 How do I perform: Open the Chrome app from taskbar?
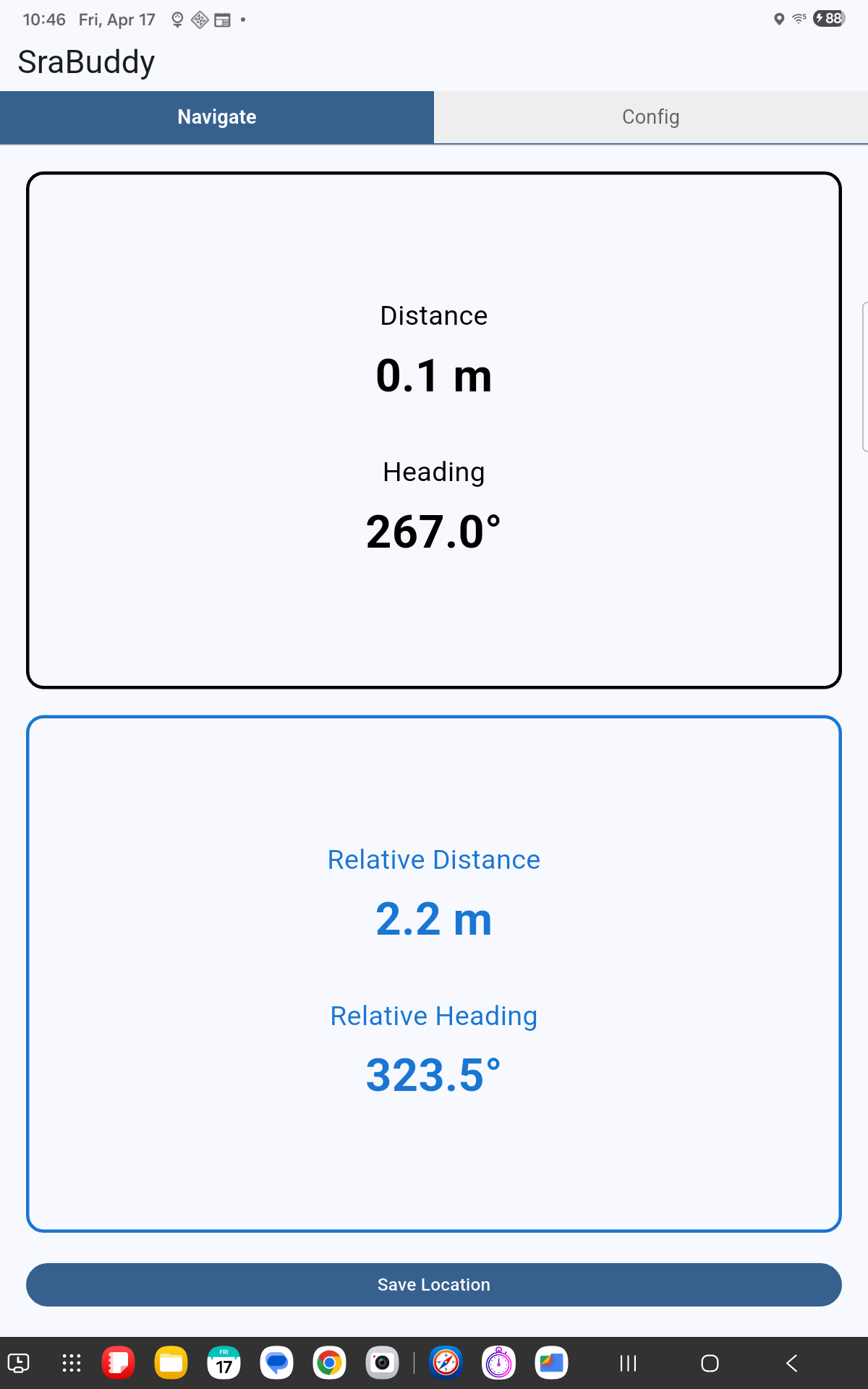329,1364
